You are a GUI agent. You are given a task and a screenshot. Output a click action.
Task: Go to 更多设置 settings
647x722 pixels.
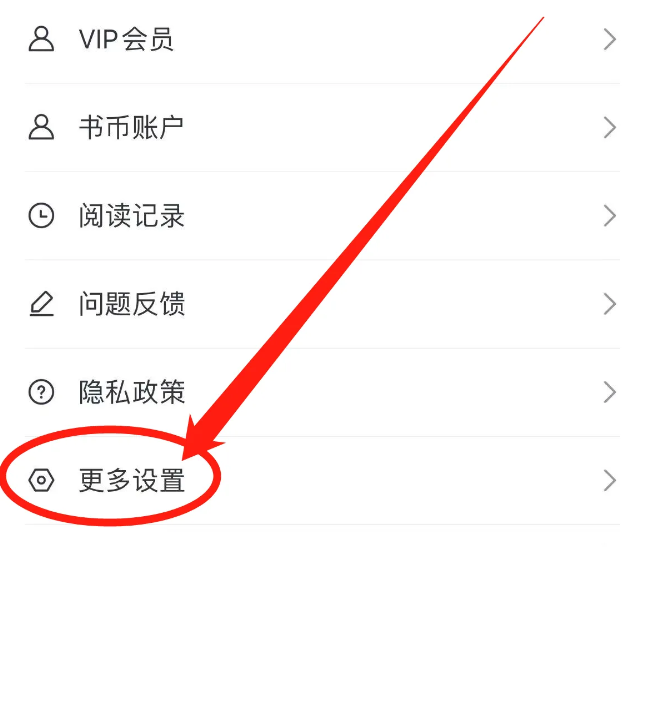point(132,481)
